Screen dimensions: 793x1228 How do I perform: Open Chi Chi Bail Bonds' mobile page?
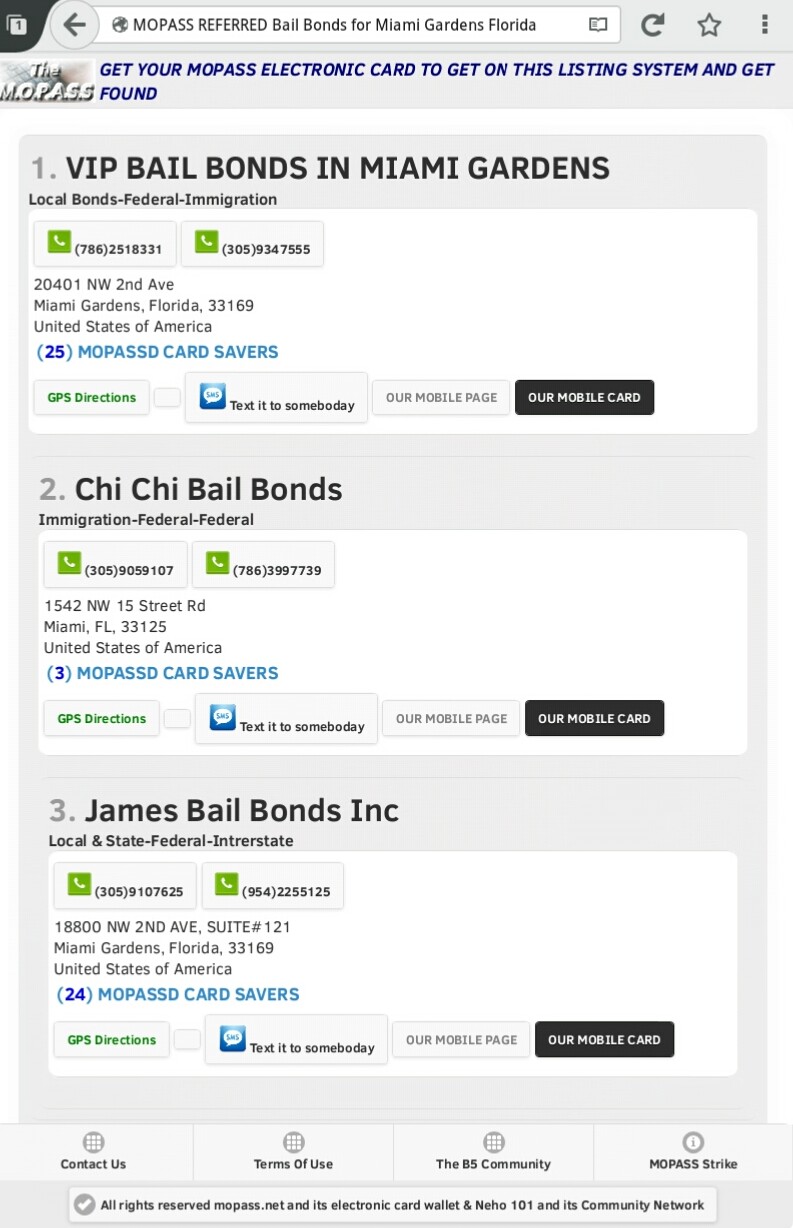click(451, 718)
